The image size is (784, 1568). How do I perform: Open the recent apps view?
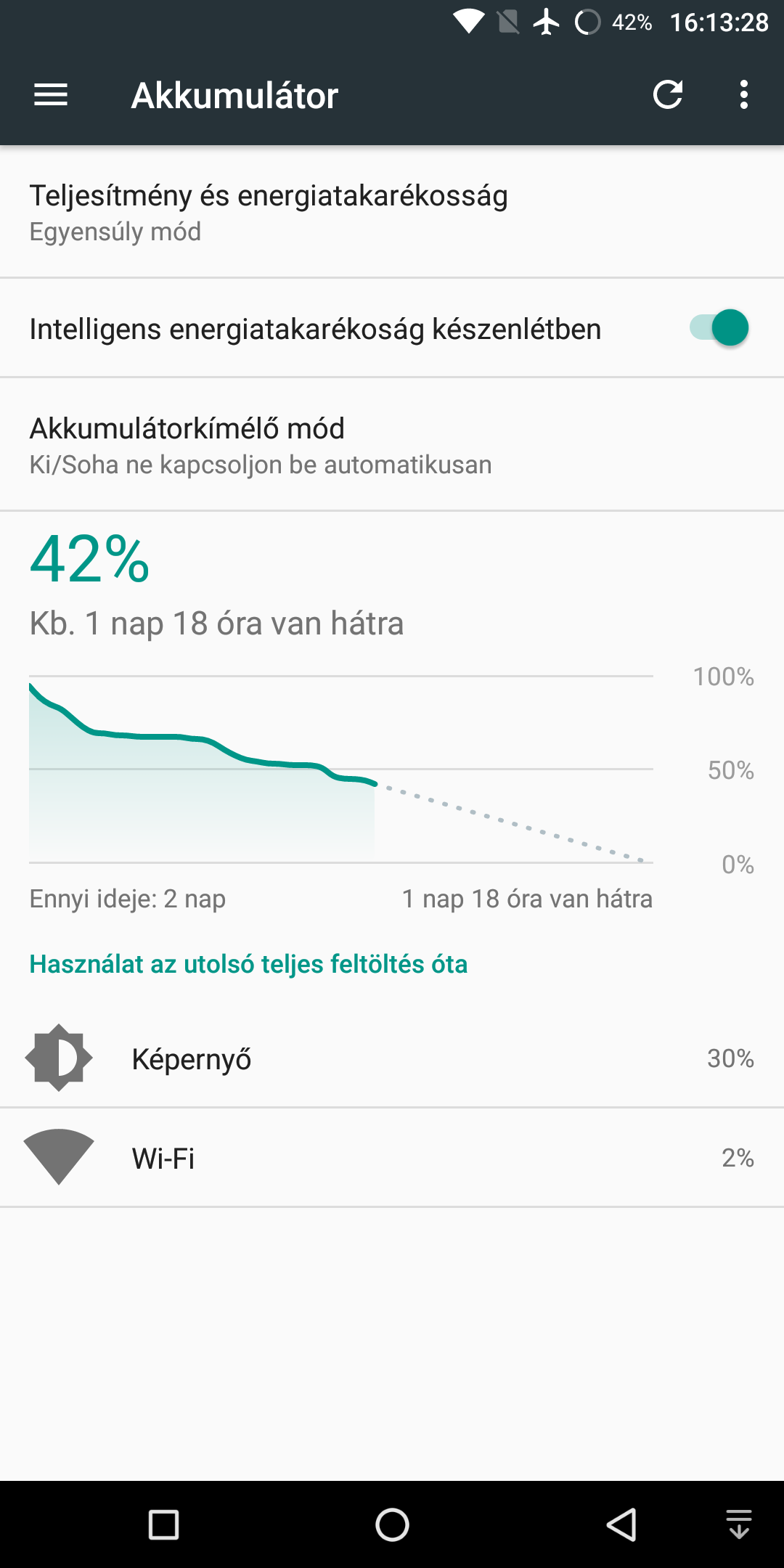(x=163, y=1524)
